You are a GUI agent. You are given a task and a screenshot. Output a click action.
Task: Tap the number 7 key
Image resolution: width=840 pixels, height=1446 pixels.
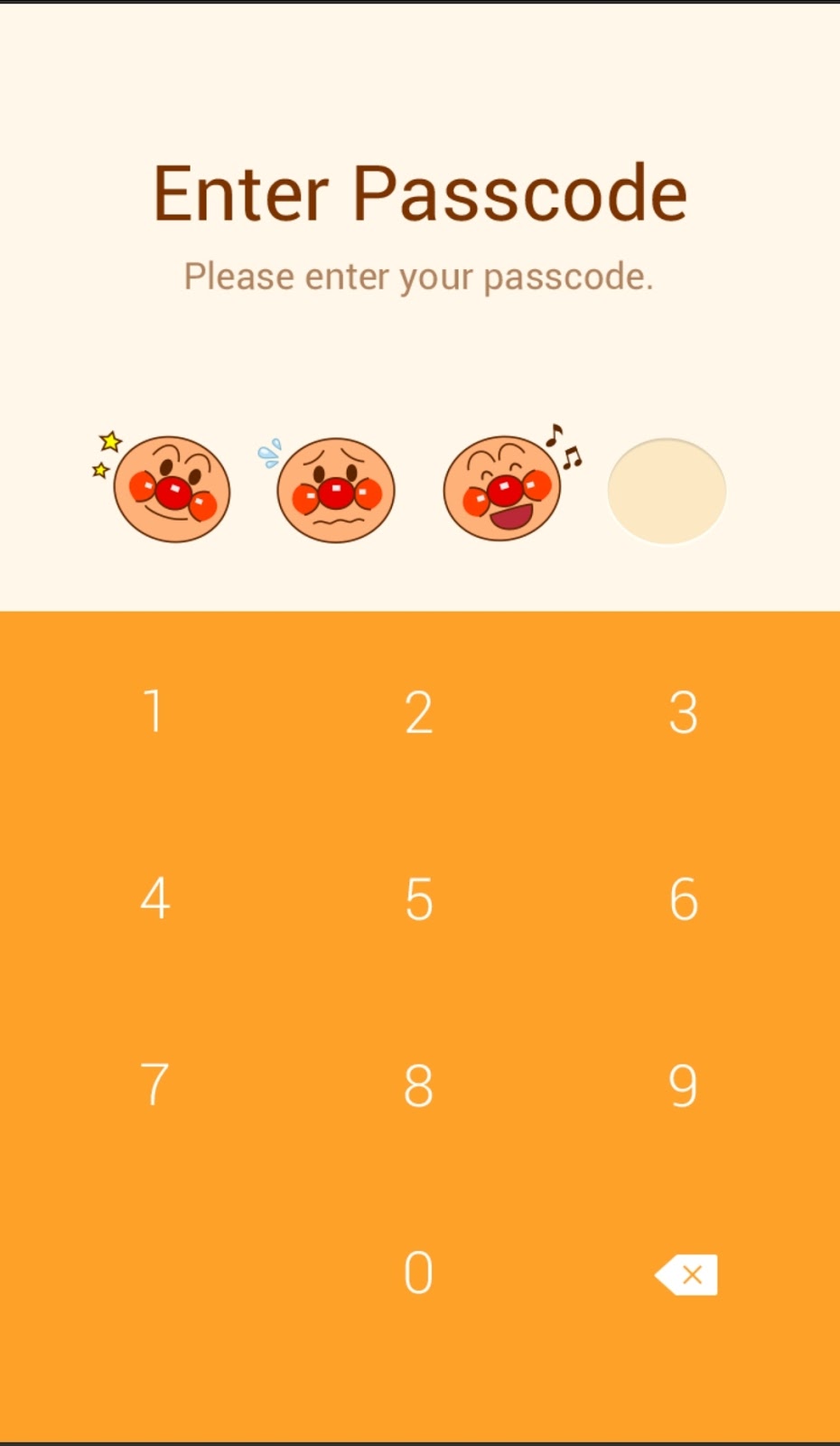pos(154,1084)
